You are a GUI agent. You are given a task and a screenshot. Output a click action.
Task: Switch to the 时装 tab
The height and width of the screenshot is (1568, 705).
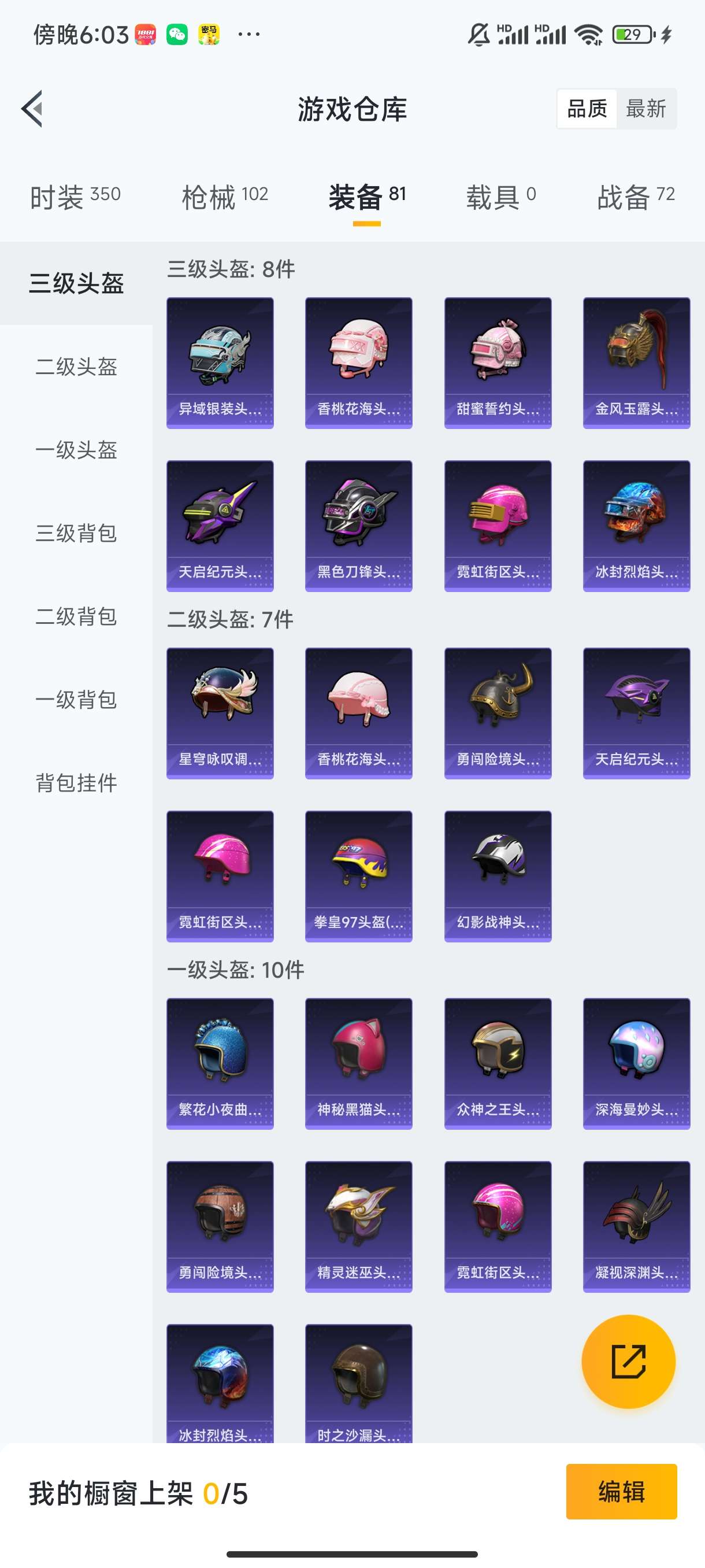pyautogui.click(x=75, y=197)
